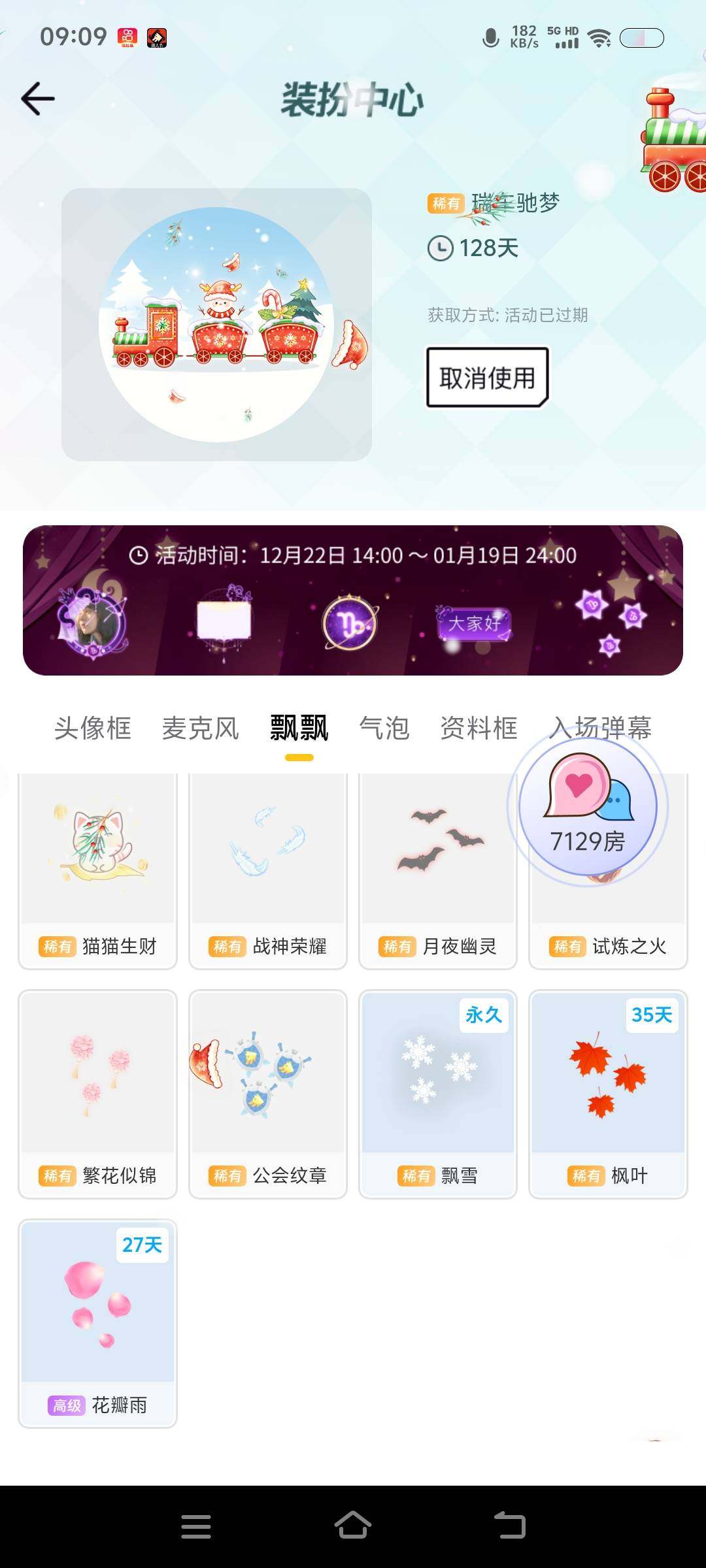Image resolution: width=706 pixels, height=1568 pixels.
Task: Open the 麦克风 category
Action: (x=200, y=728)
